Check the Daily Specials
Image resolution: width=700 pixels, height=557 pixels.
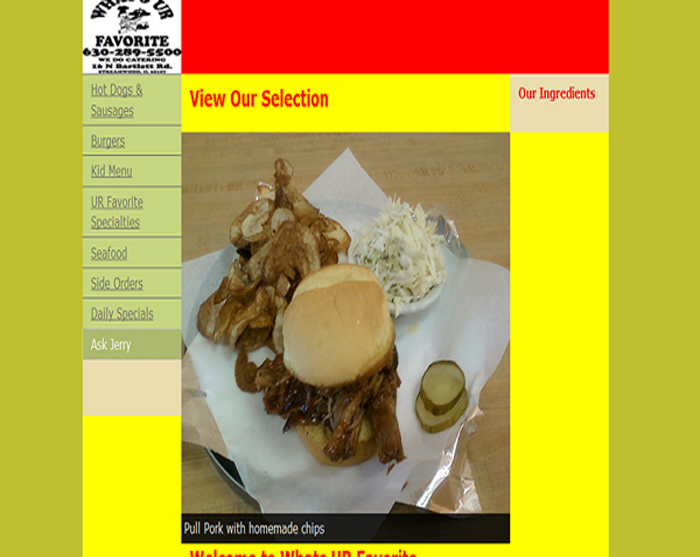[122, 314]
